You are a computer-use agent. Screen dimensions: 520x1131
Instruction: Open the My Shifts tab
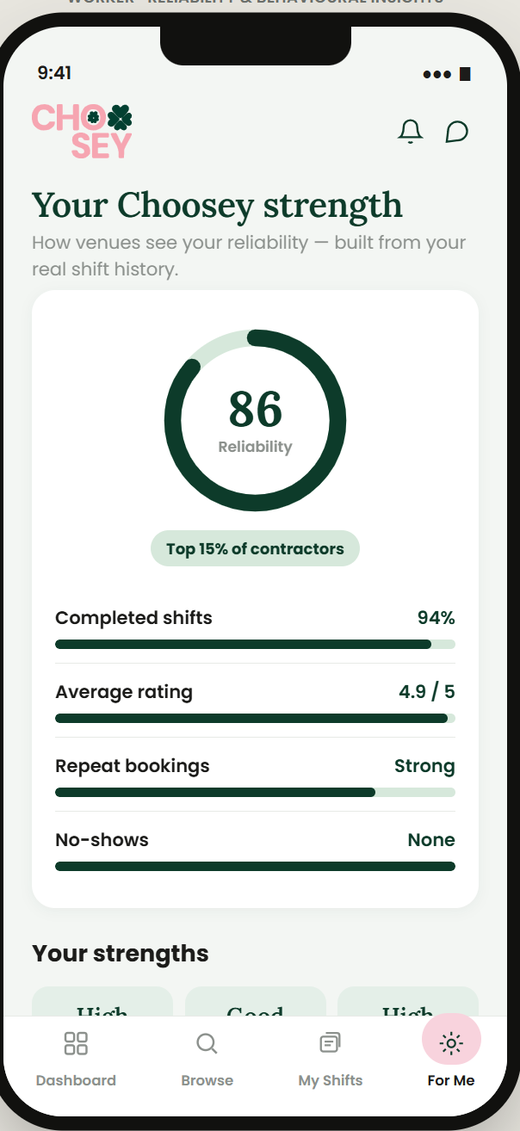[330, 1059]
